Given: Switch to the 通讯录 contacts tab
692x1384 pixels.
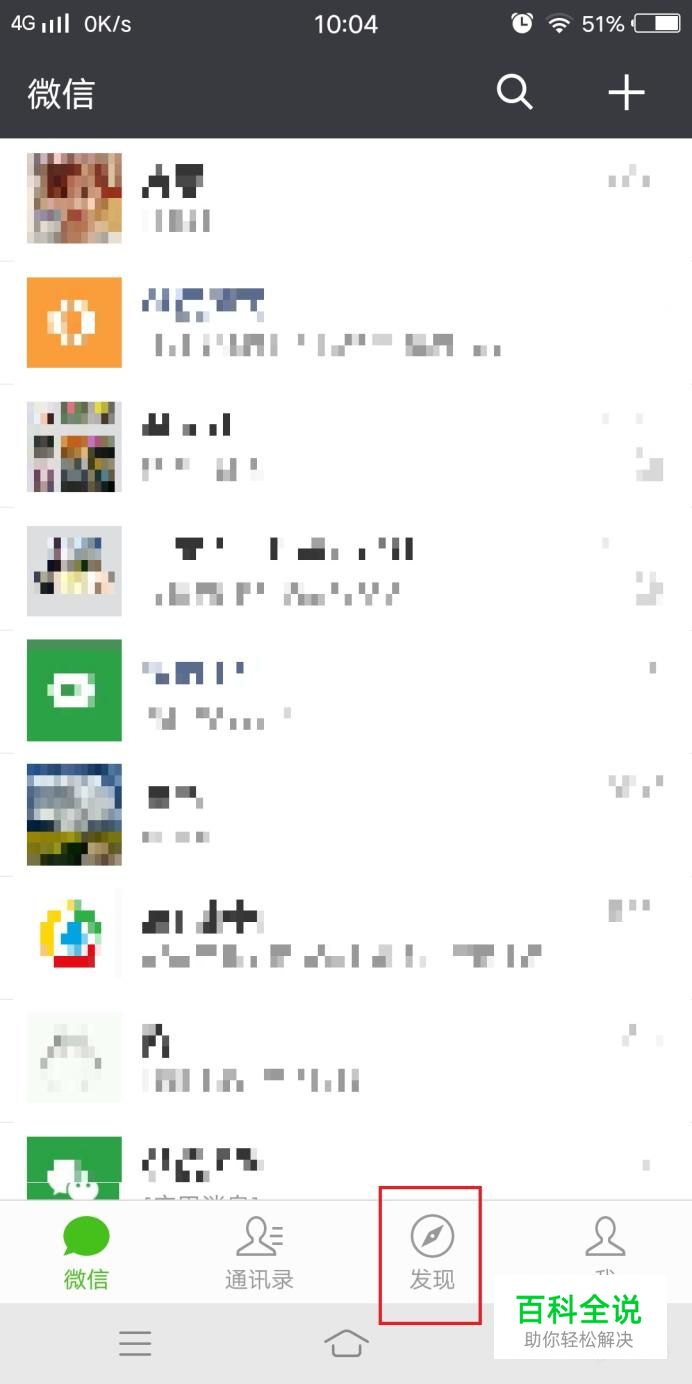Looking at the screenshot, I should click(x=259, y=1253).
